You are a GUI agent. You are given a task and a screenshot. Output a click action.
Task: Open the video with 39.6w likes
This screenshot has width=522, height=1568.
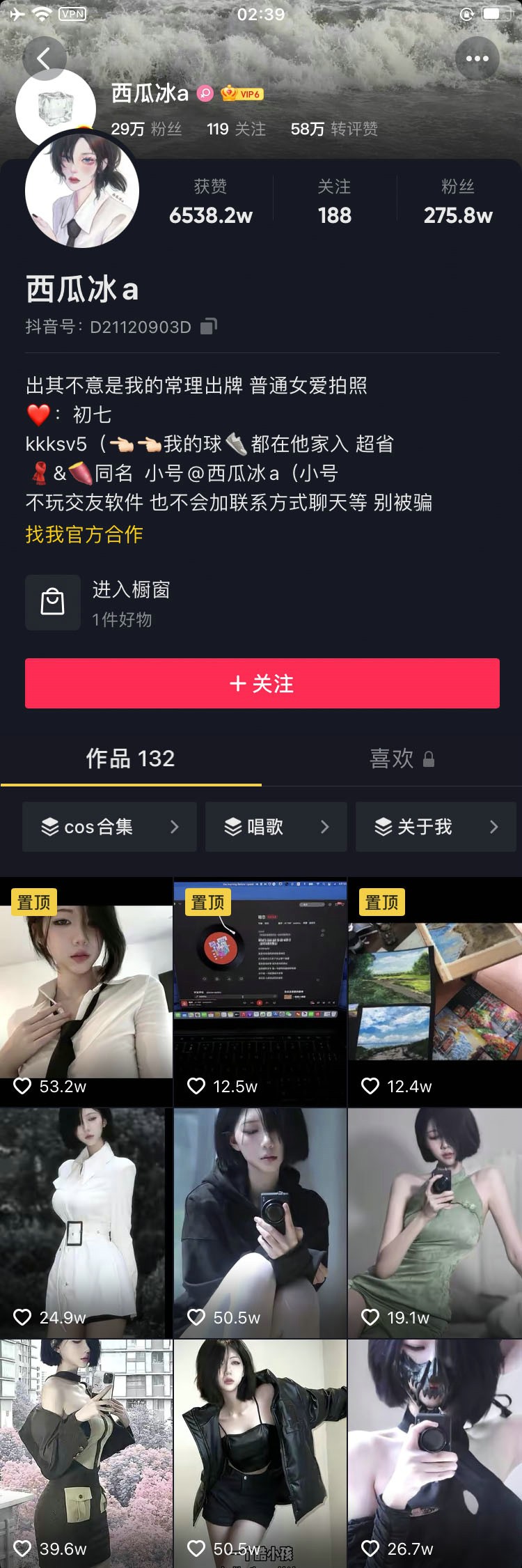click(x=86, y=1452)
